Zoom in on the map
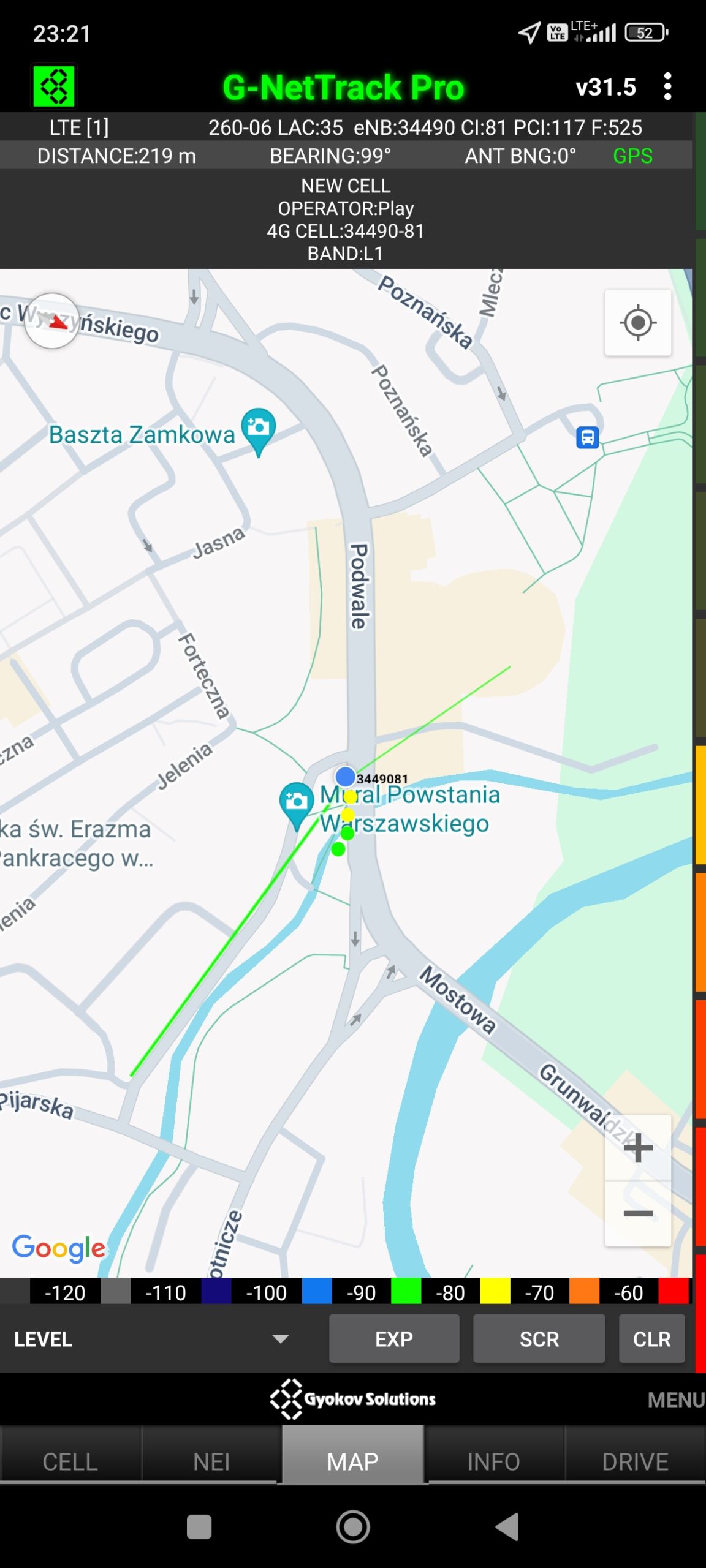The height and width of the screenshot is (1568, 706). coord(637,1148)
